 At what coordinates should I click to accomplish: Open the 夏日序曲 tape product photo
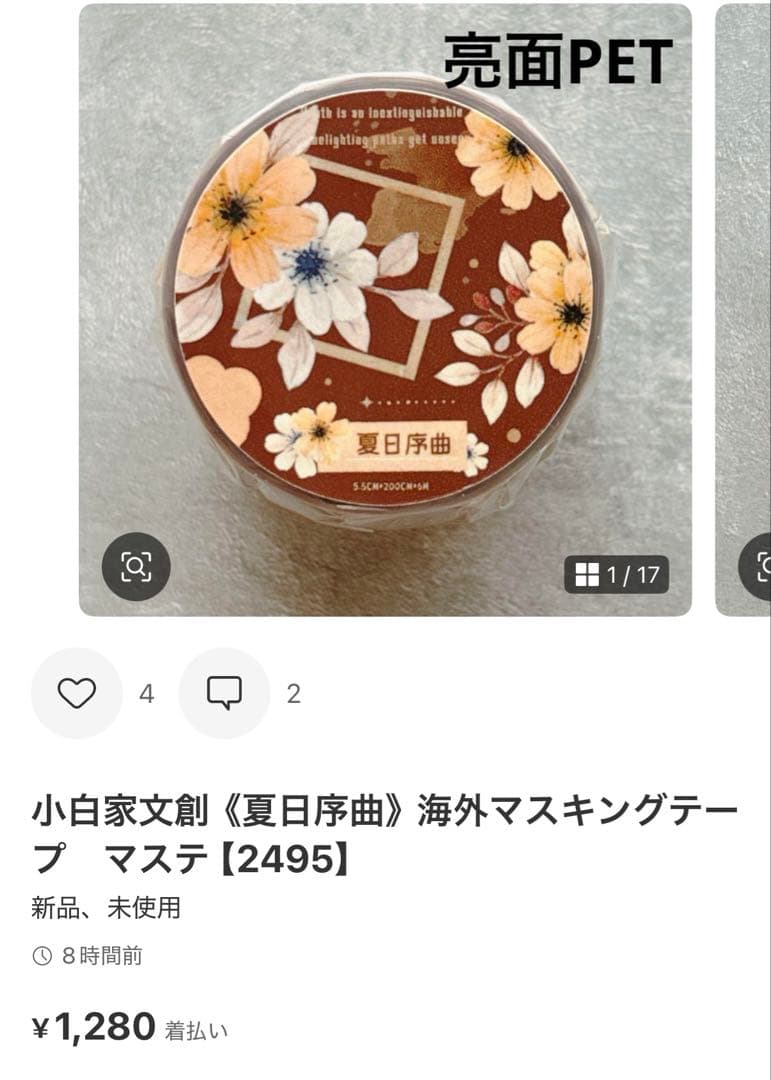tap(385, 300)
